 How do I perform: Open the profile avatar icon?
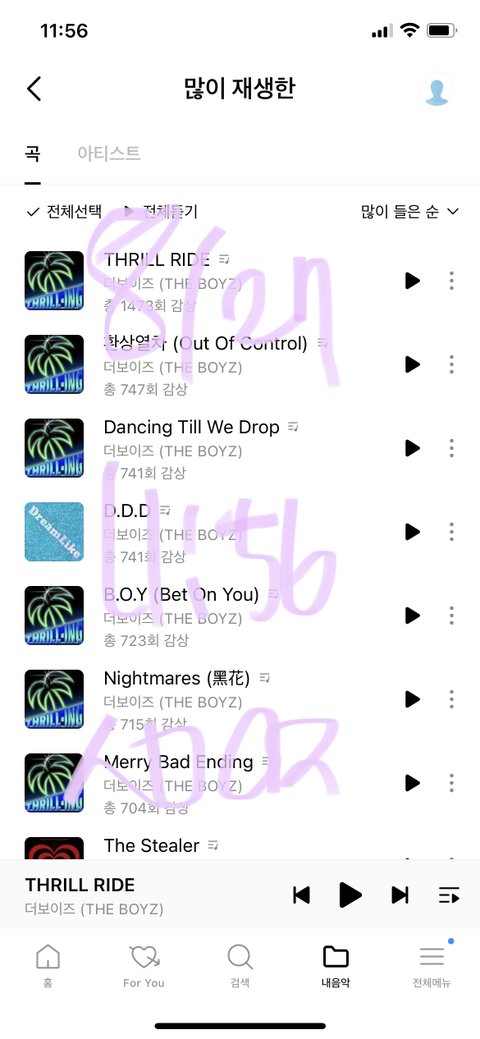(437, 89)
